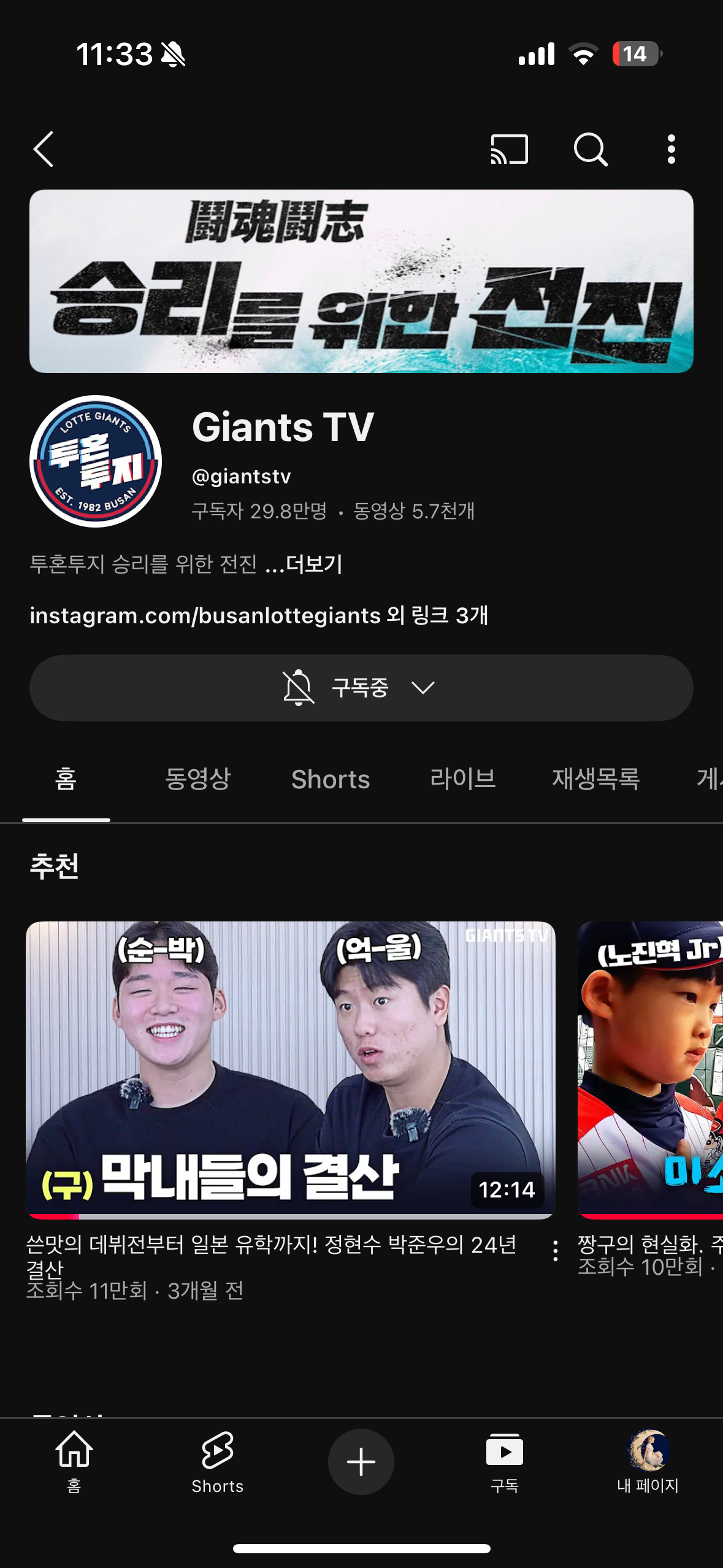The height and width of the screenshot is (1568, 723).
Task: Tap the create plus button
Action: coord(361,1461)
